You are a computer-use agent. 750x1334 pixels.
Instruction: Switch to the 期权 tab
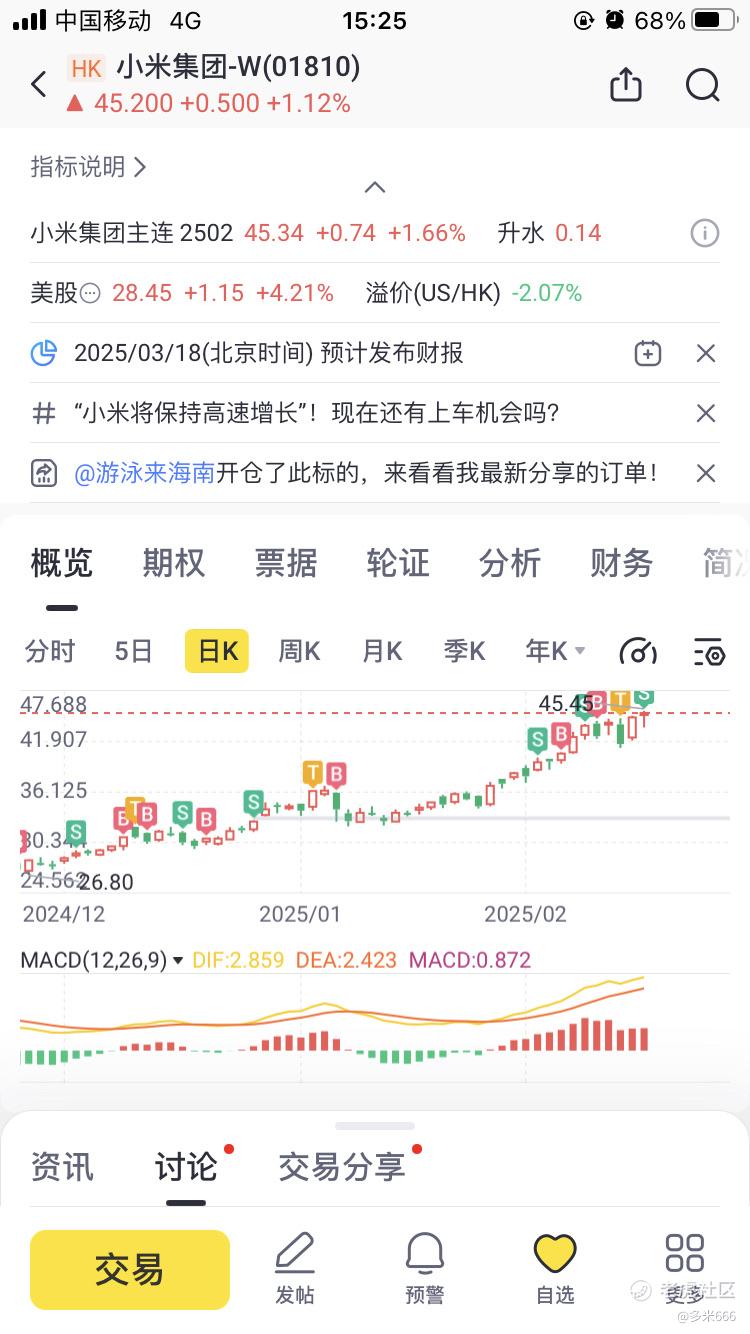pyautogui.click(x=173, y=563)
